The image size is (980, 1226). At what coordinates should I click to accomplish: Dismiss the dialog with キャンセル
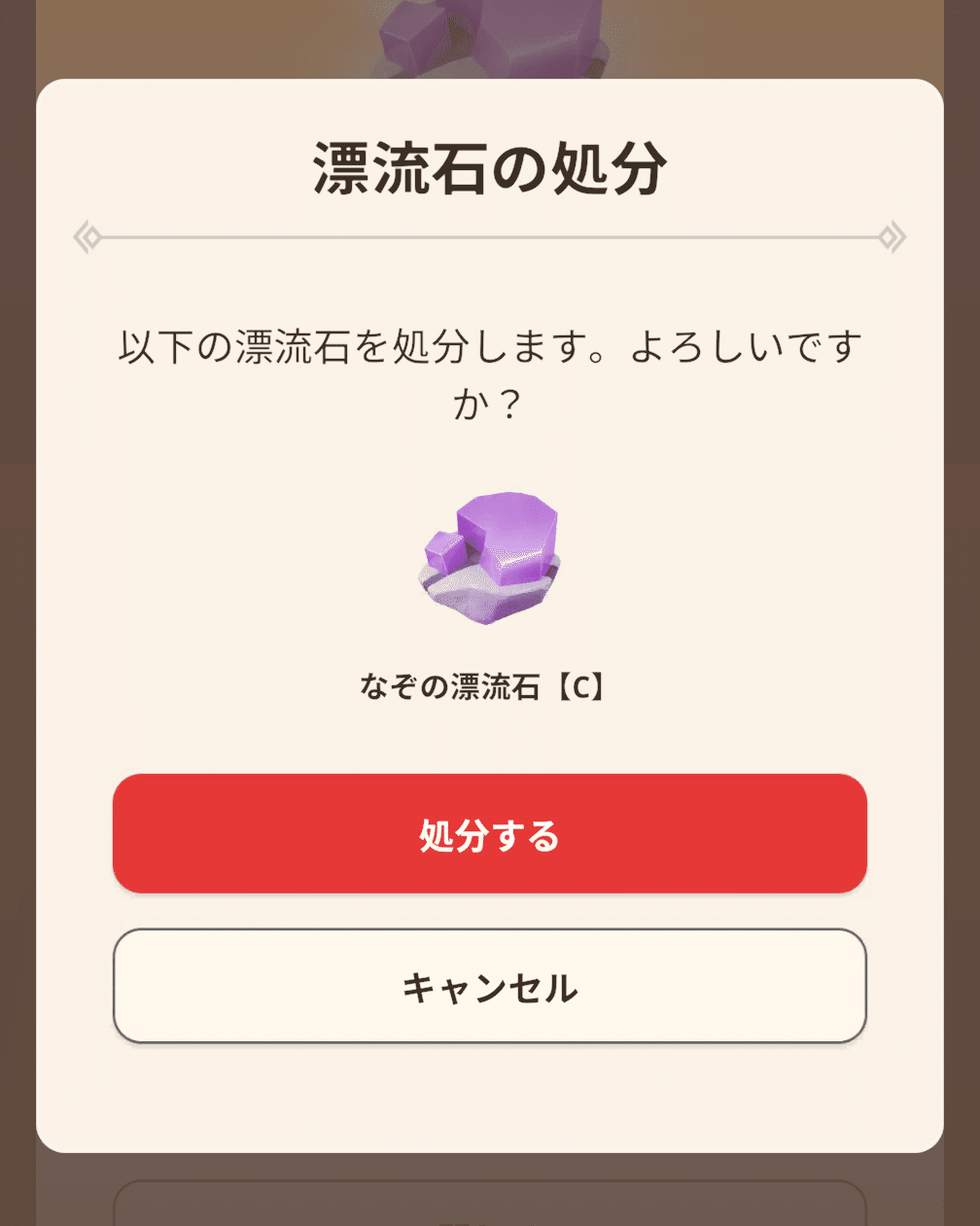pyautogui.click(x=489, y=986)
